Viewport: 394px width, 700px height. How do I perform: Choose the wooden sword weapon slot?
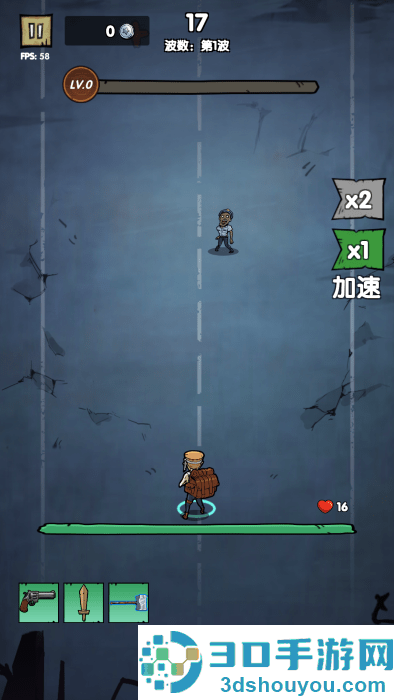(x=83, y=603)
